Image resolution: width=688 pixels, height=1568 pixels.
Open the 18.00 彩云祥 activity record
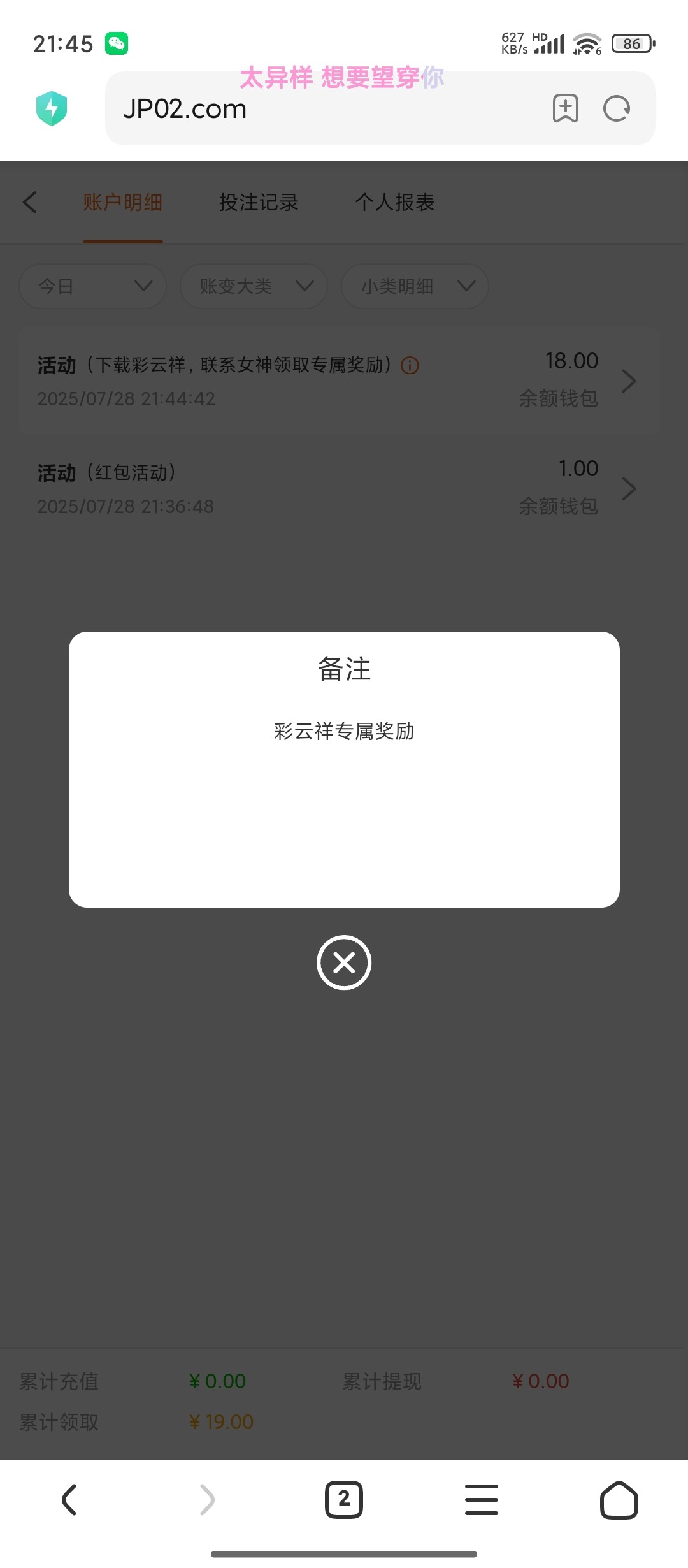tap(338, 381)
